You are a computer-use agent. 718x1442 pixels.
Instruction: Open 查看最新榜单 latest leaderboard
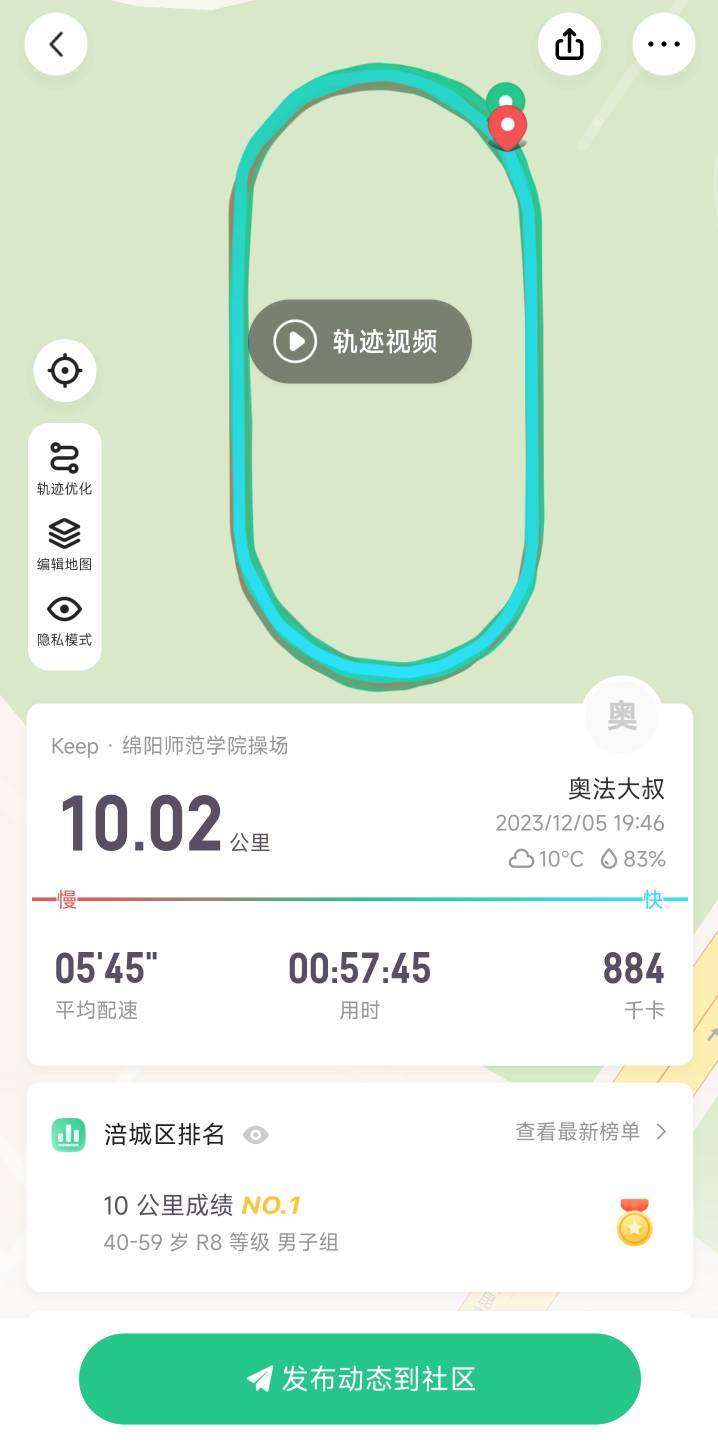[591, 1131]
